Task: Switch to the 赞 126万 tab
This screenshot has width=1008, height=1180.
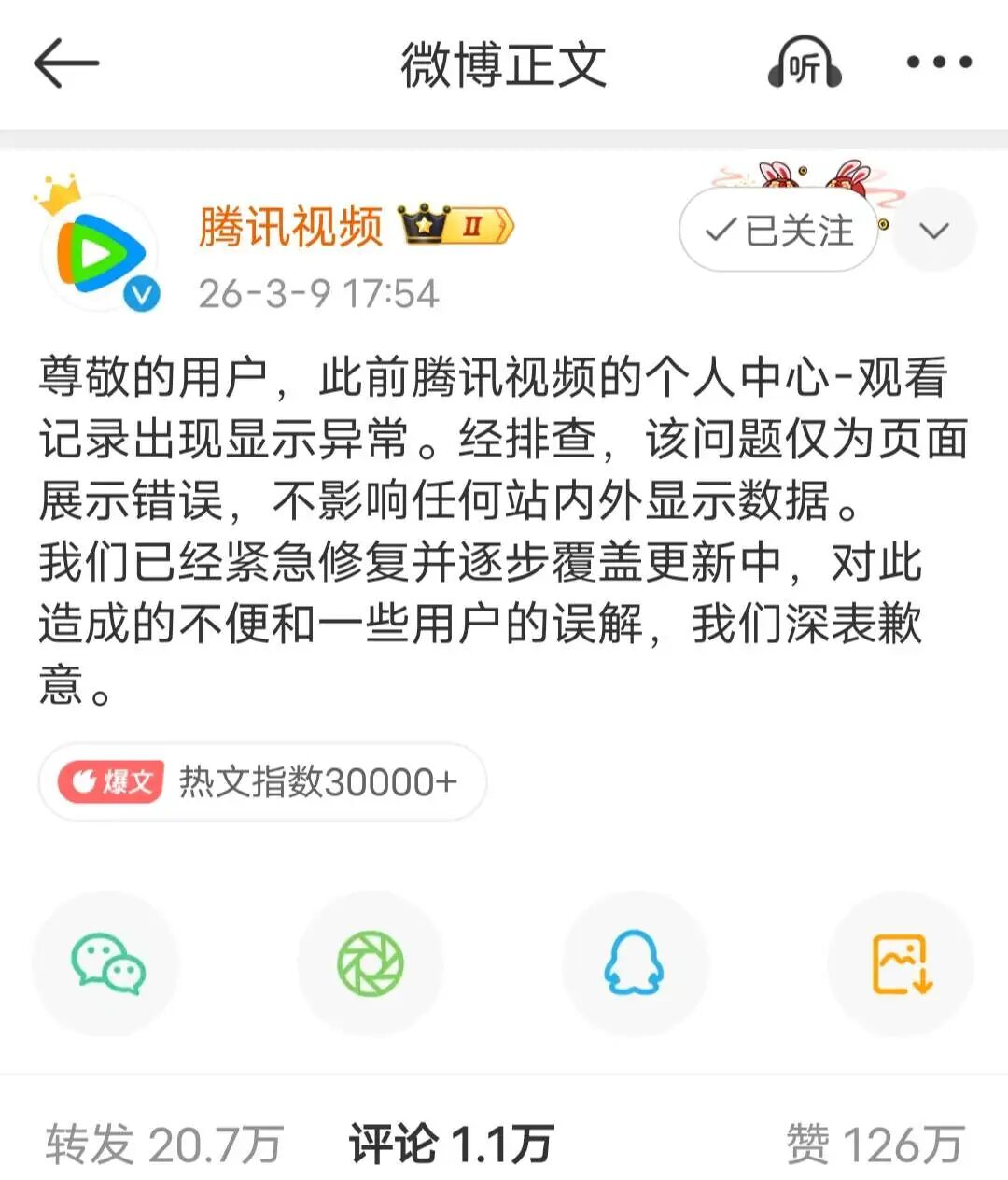Action: coord(875,1144)
